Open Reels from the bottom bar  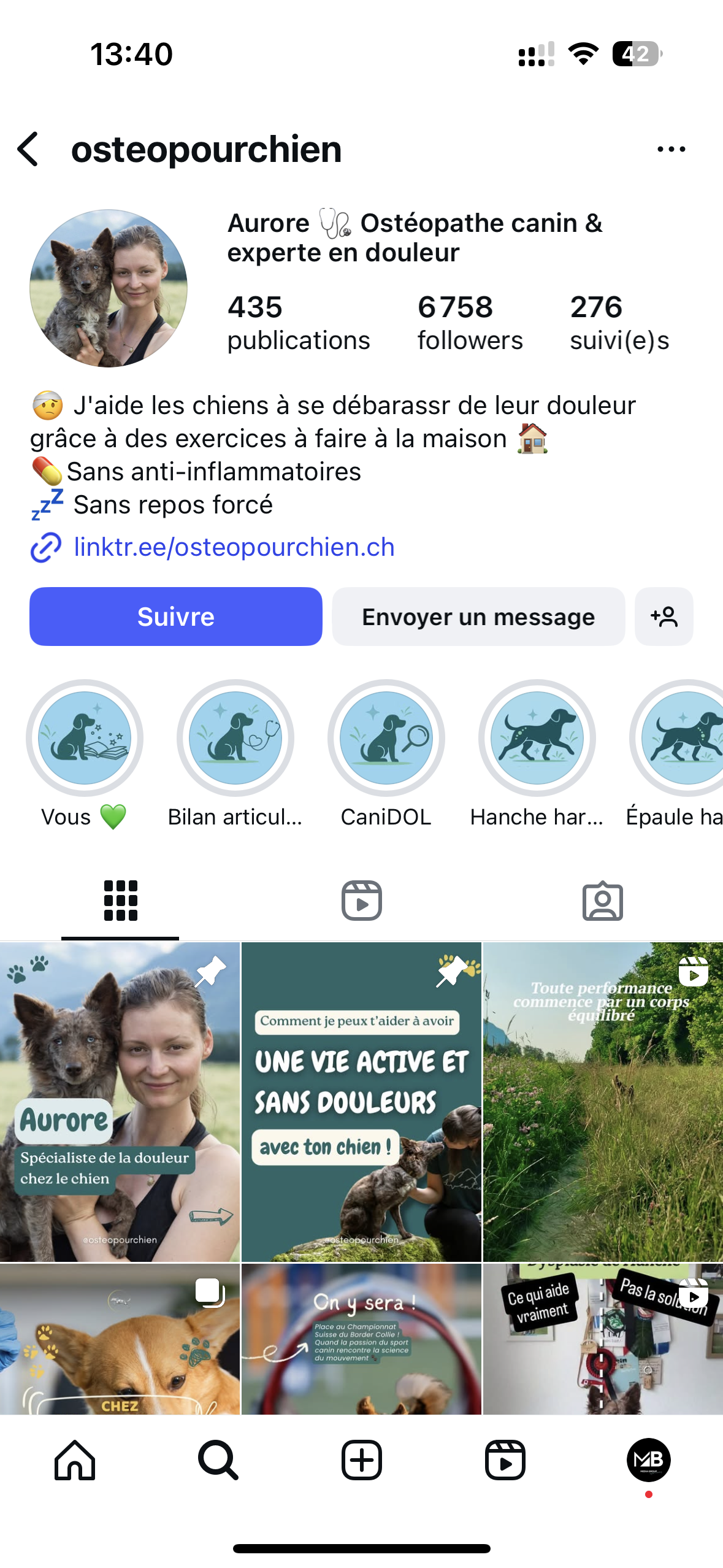click(x=506, y=1460)
